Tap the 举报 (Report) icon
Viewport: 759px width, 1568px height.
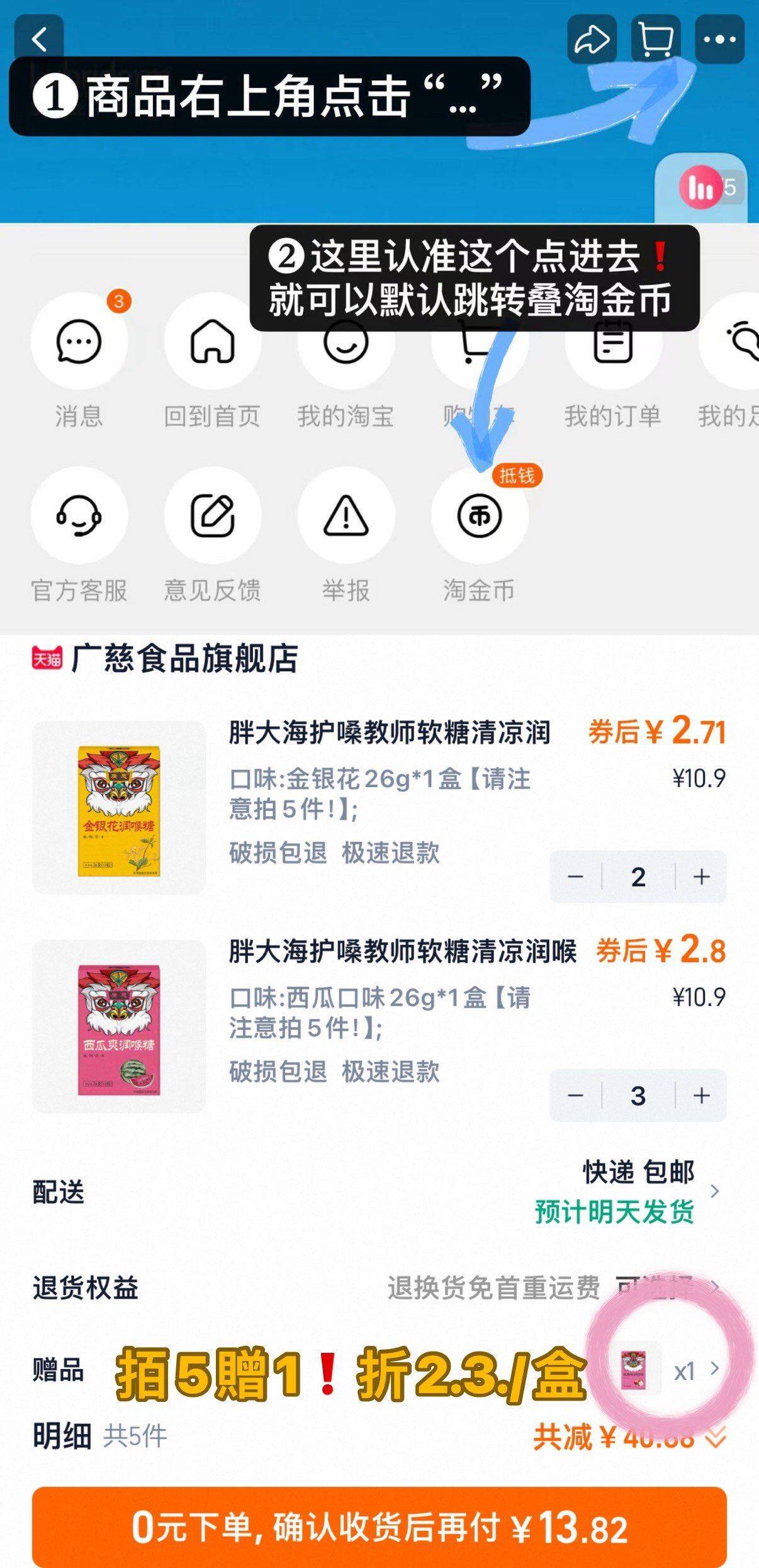(x=347, y=516)
